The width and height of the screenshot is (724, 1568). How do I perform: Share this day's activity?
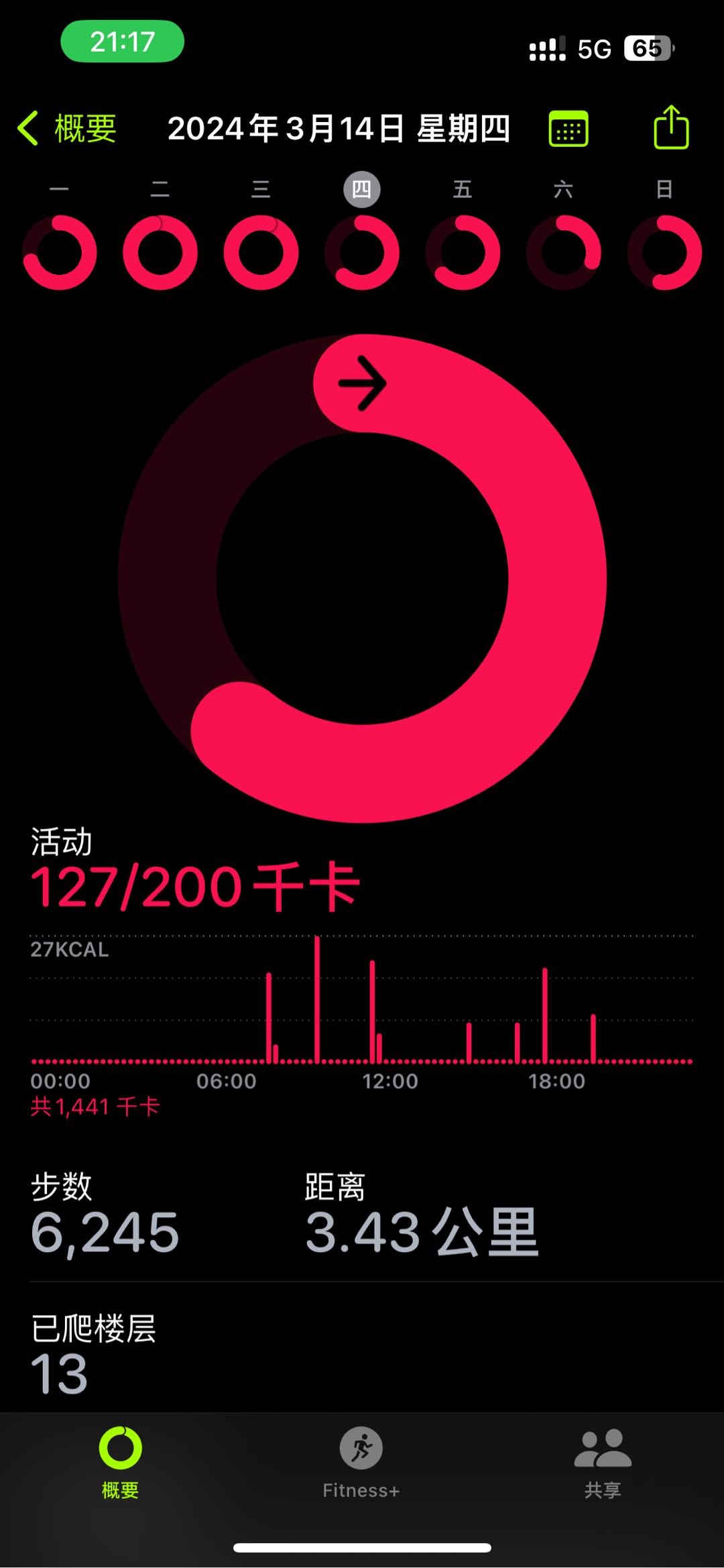pyautogui.click(x=671, y=127)
